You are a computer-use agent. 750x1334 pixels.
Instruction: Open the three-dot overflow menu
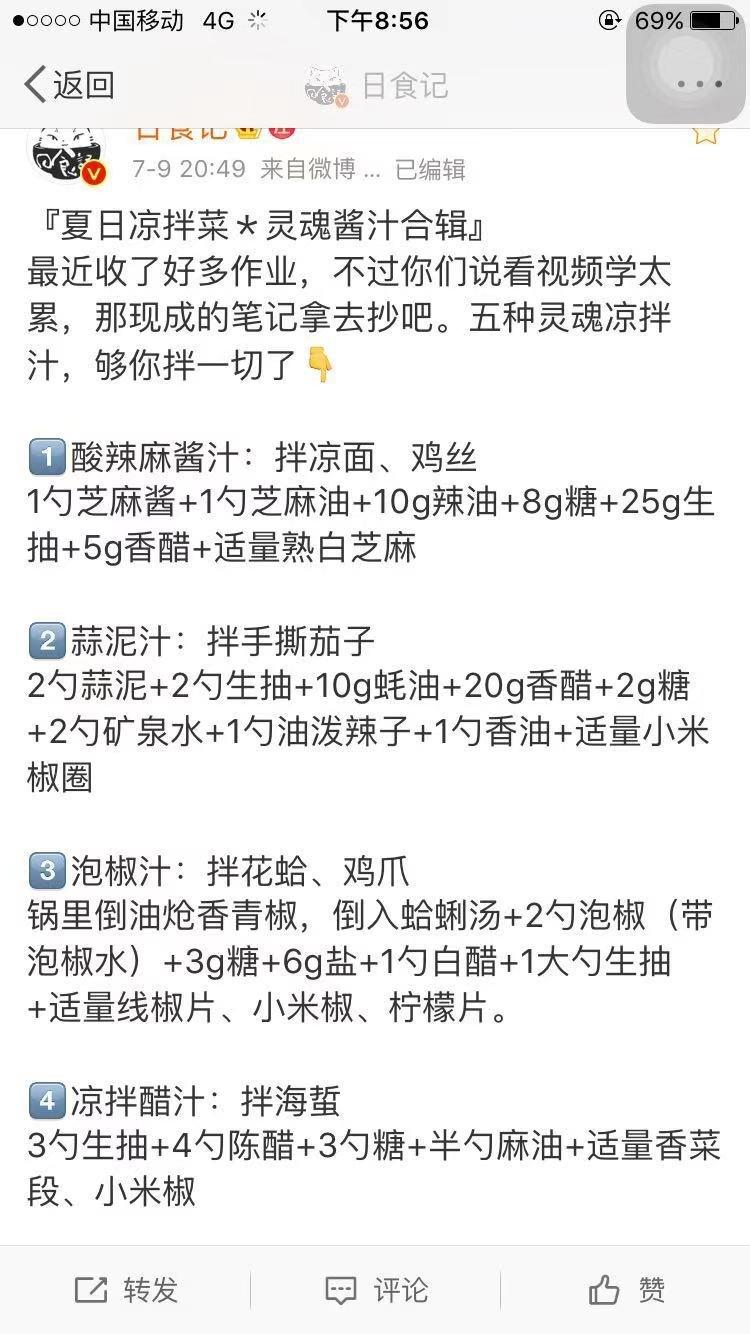[699, 85]
